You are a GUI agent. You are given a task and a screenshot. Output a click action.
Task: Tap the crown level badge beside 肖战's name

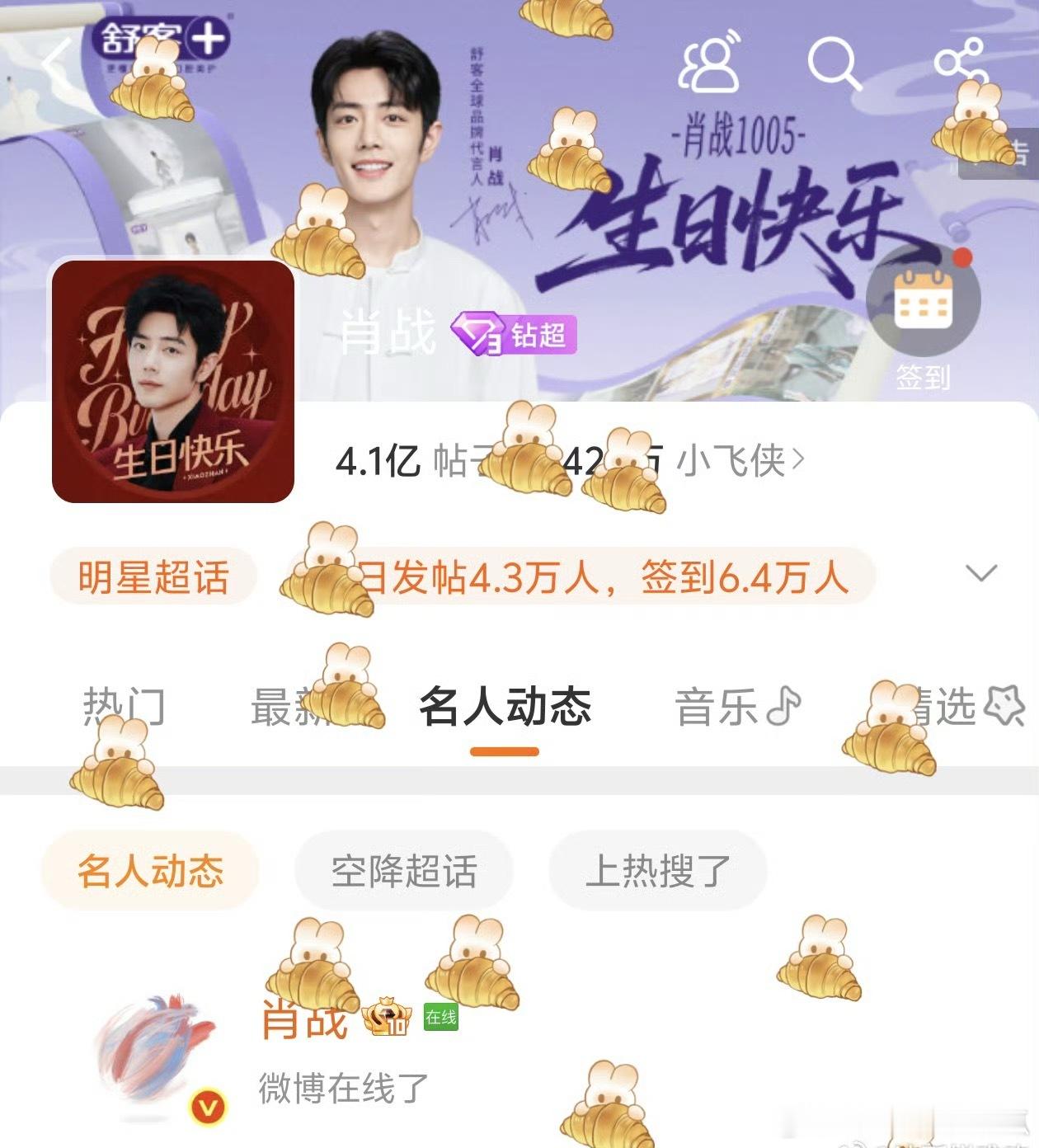tap(387, 1019)
